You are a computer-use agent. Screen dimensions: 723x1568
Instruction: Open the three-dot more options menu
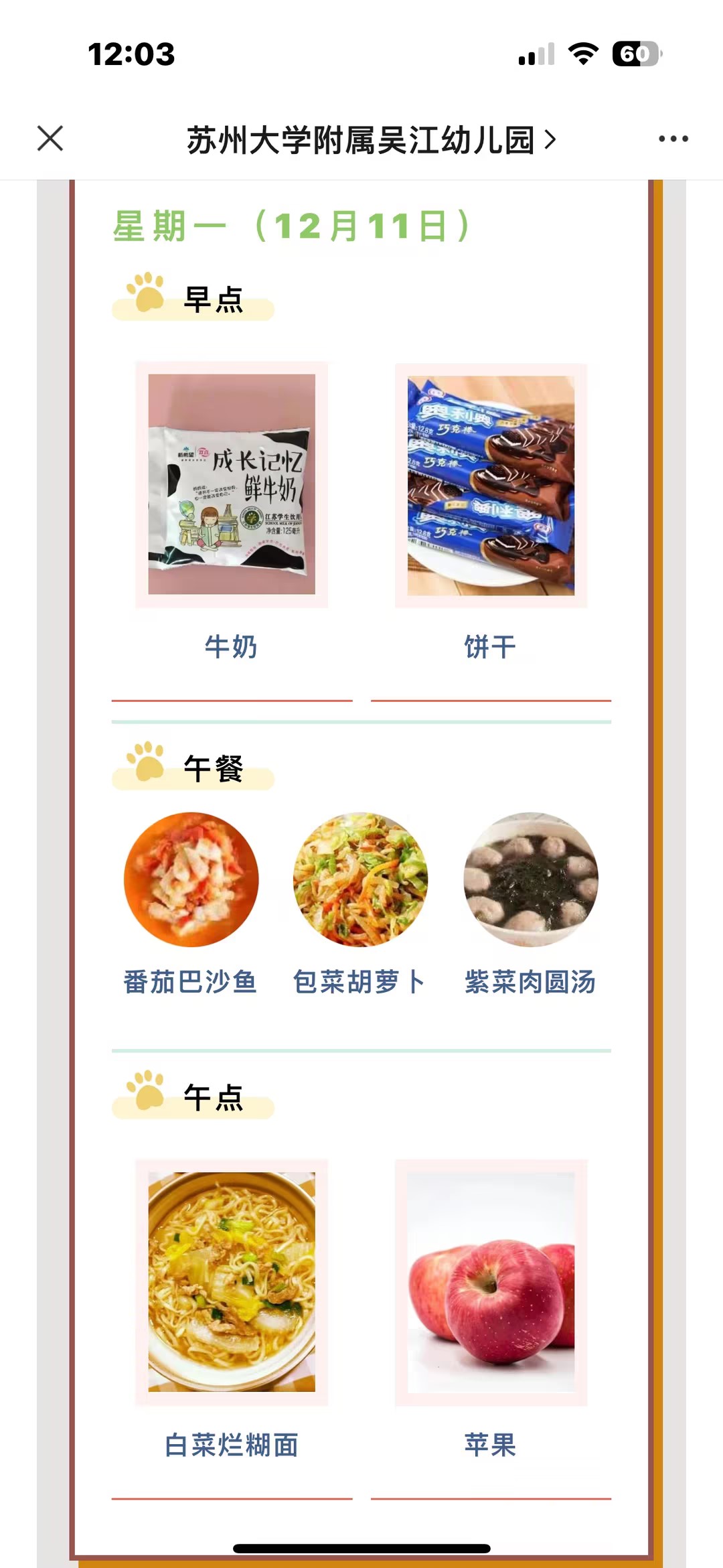click(673, 139)
